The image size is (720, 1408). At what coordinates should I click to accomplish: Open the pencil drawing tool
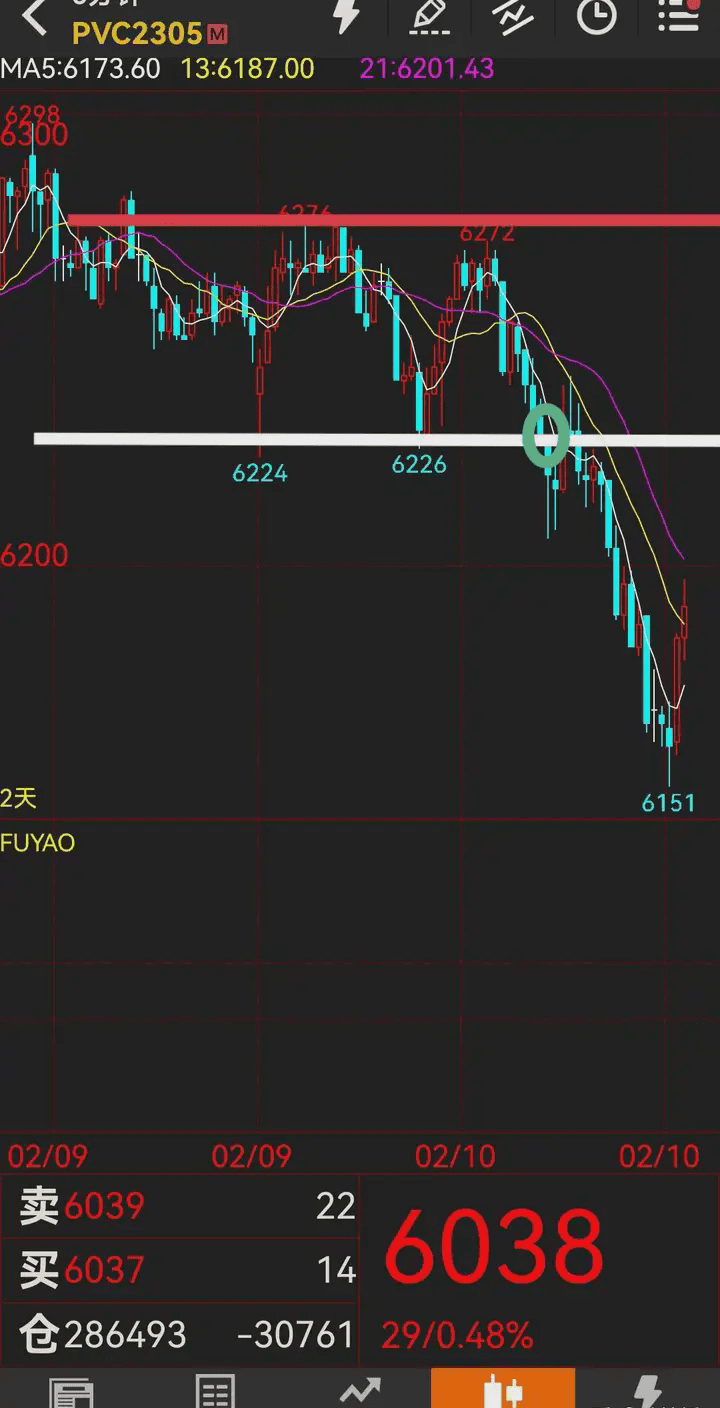tap(430, 16)
